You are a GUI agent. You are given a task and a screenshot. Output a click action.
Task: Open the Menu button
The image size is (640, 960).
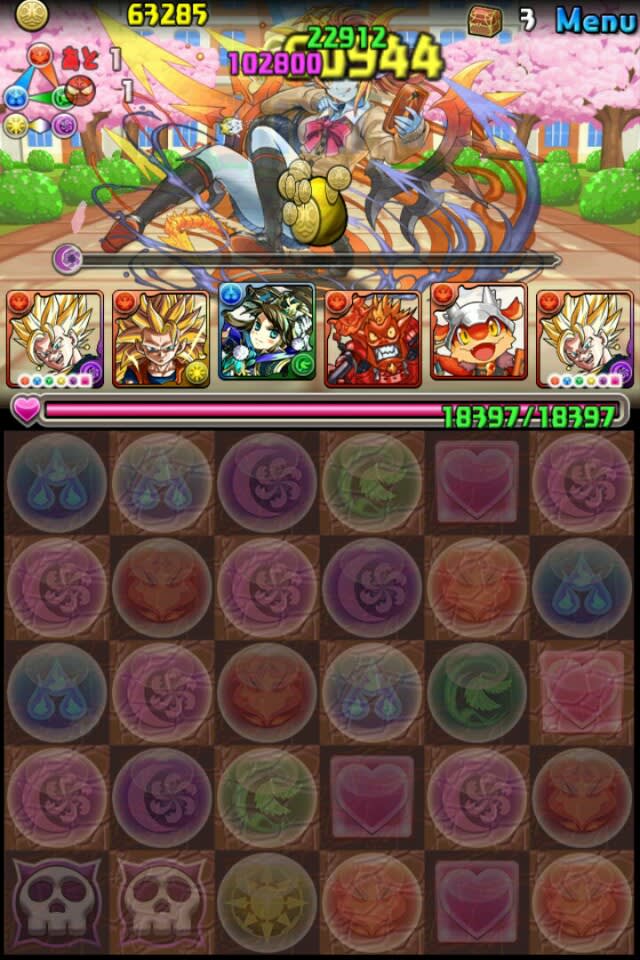595,19
